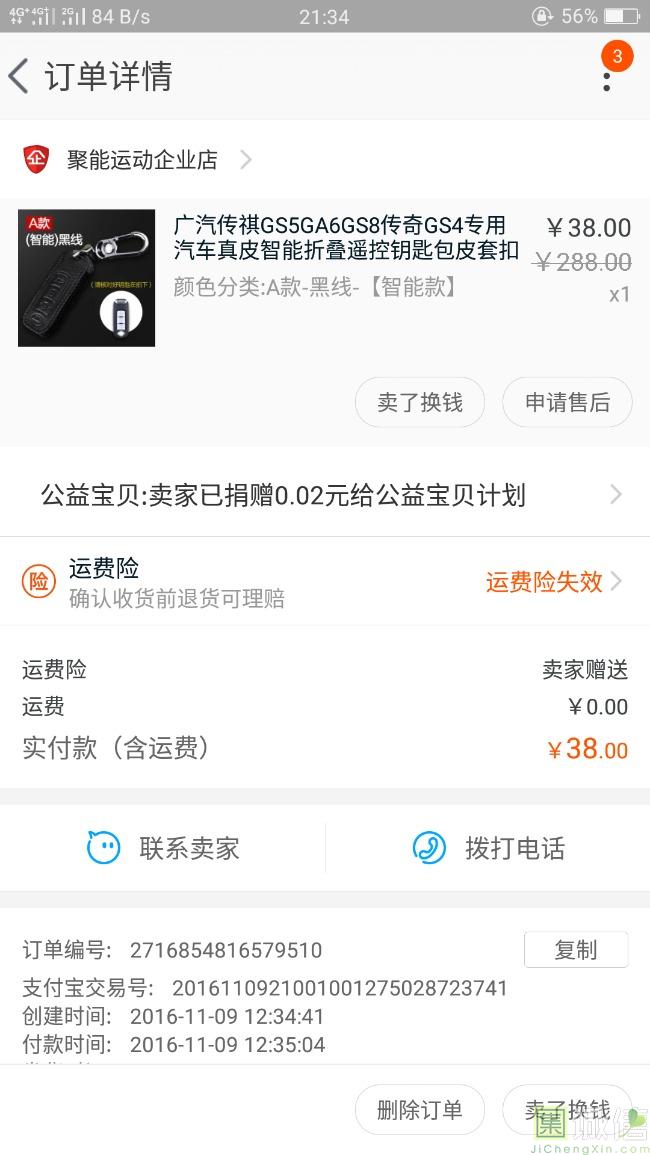View 运费险失效 insurance details
650x1155 pixels.
coord(553,582)
